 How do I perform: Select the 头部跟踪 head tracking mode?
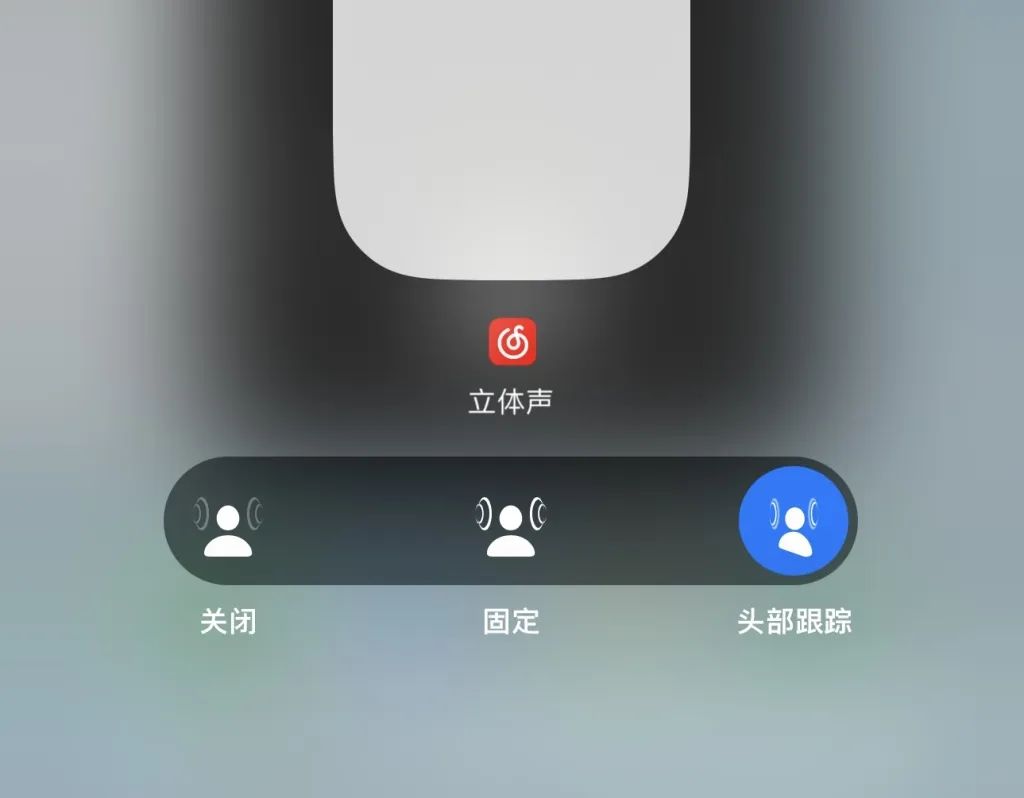pos(793,522)
